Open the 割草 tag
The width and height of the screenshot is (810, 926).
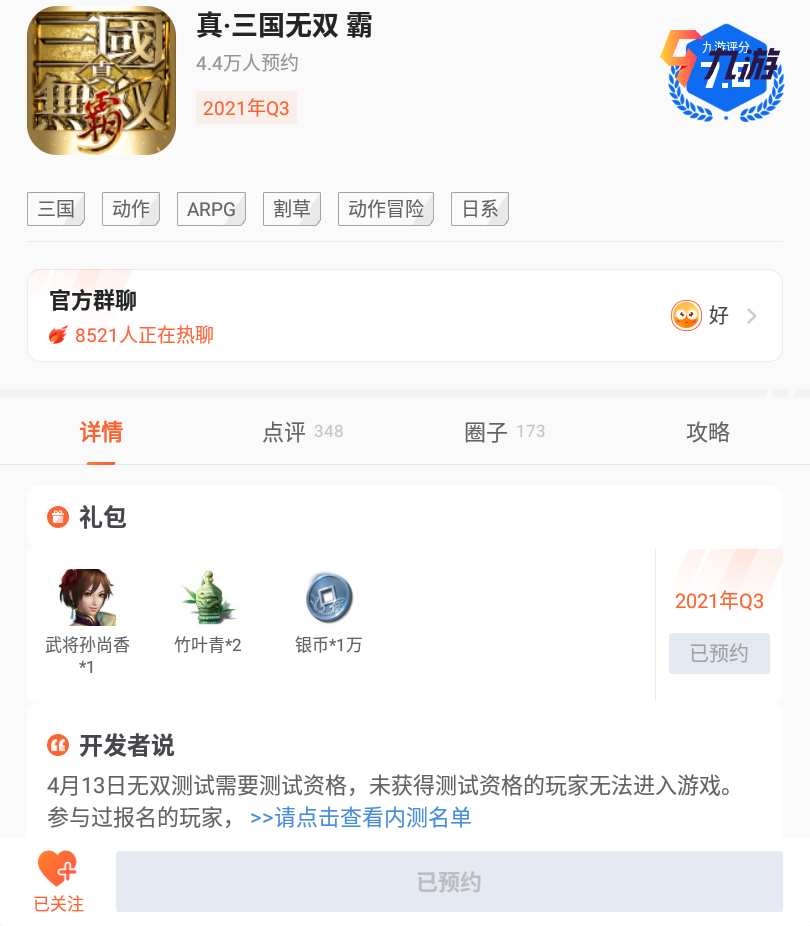pyautogui.click(x=292, y=209)
